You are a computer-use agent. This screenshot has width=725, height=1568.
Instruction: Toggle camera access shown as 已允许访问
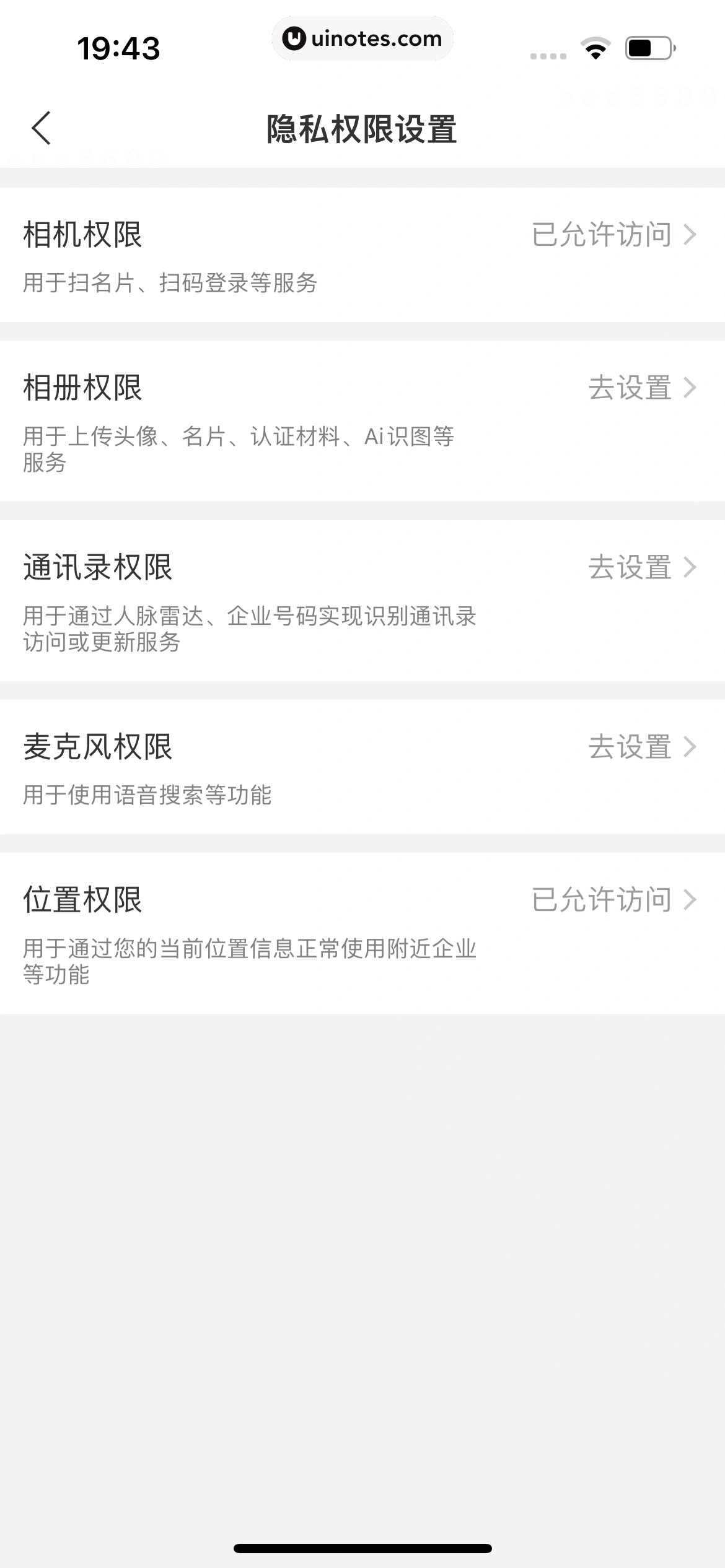click(602, 234)
